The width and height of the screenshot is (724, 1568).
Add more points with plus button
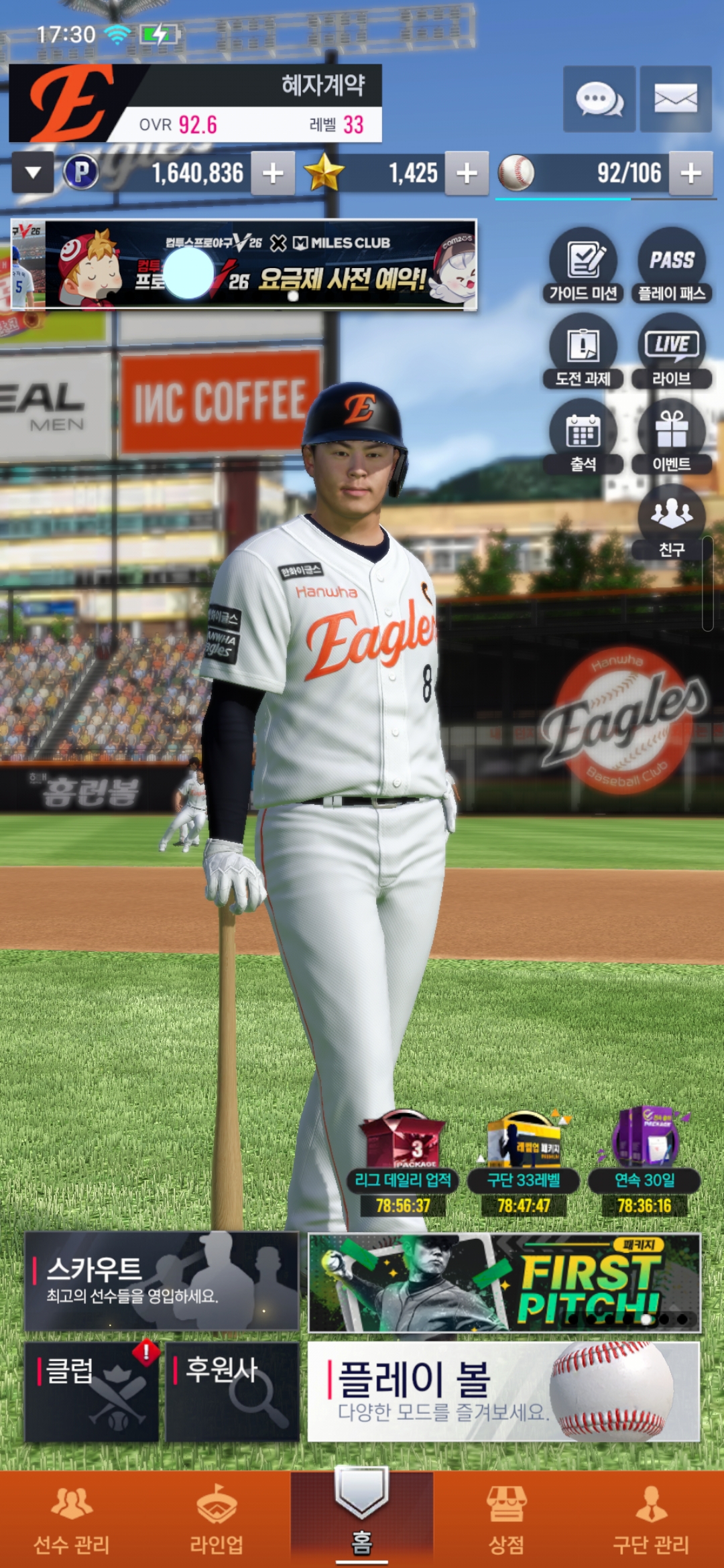tap(273, 174)
